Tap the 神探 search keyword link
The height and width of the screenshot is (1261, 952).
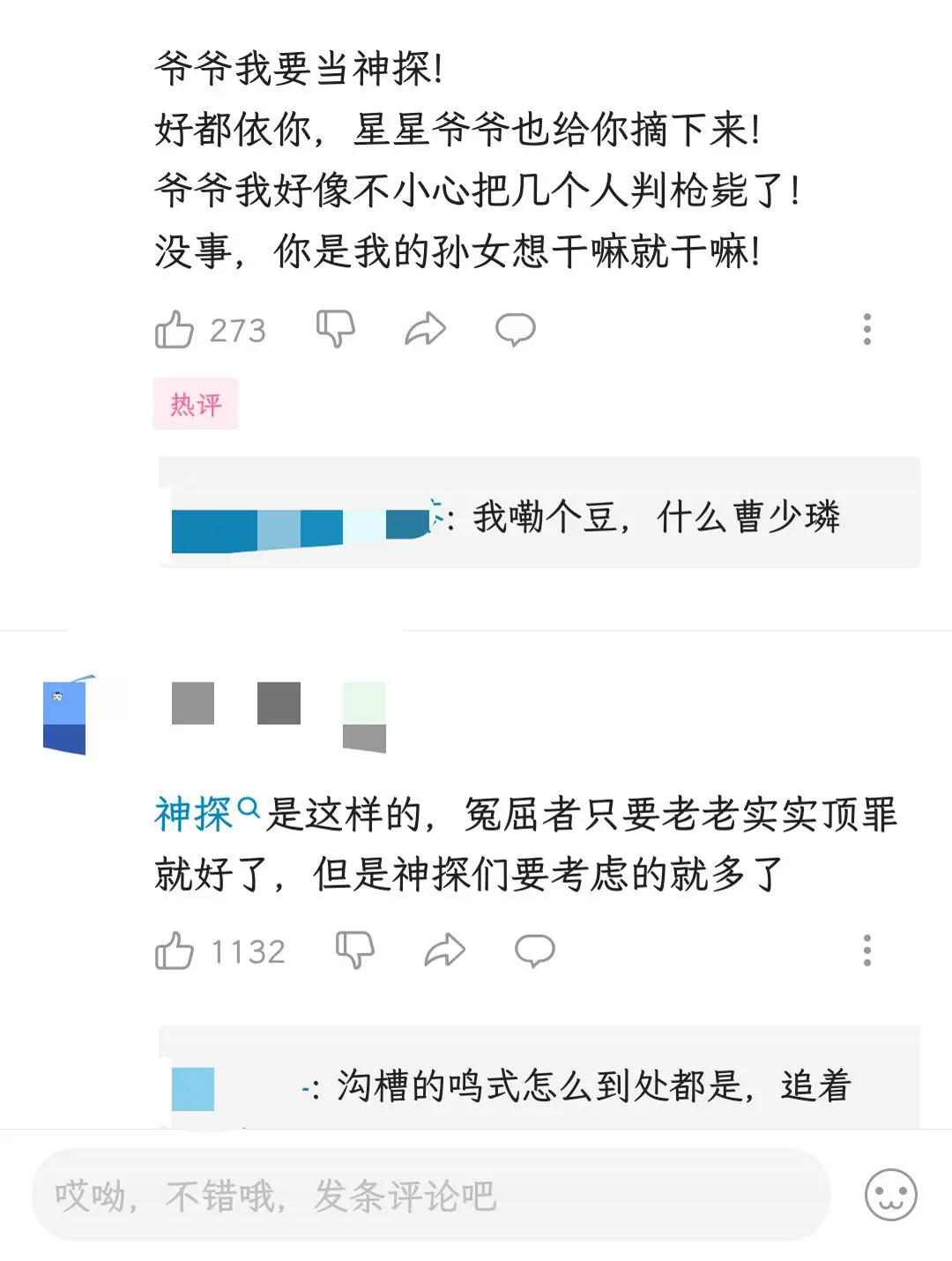coord(205,814)
